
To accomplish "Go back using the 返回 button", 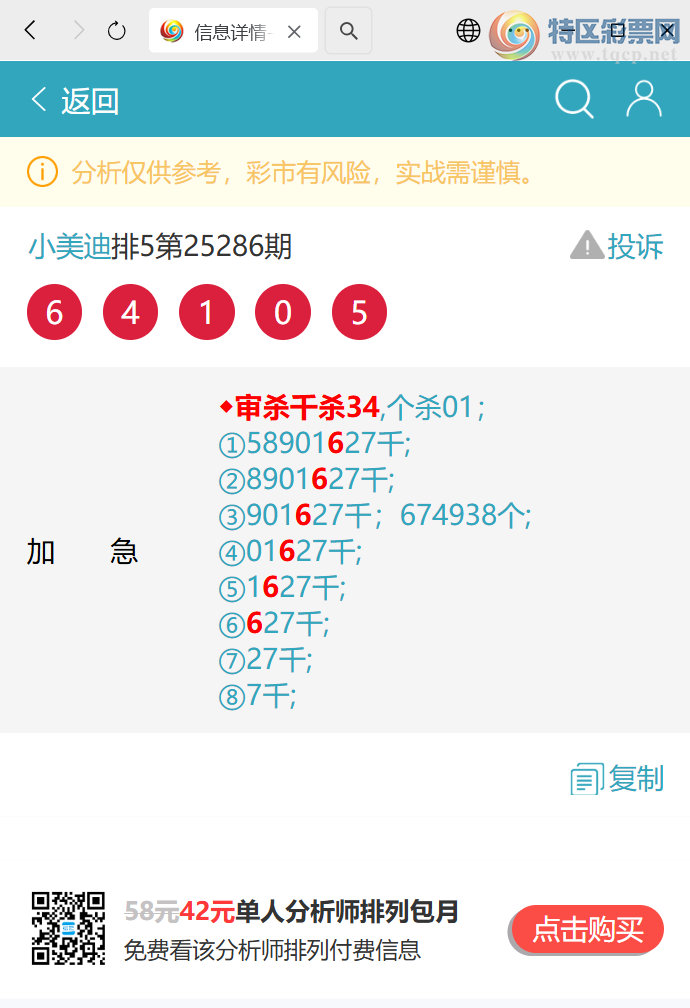I will [x=75, y=100].
